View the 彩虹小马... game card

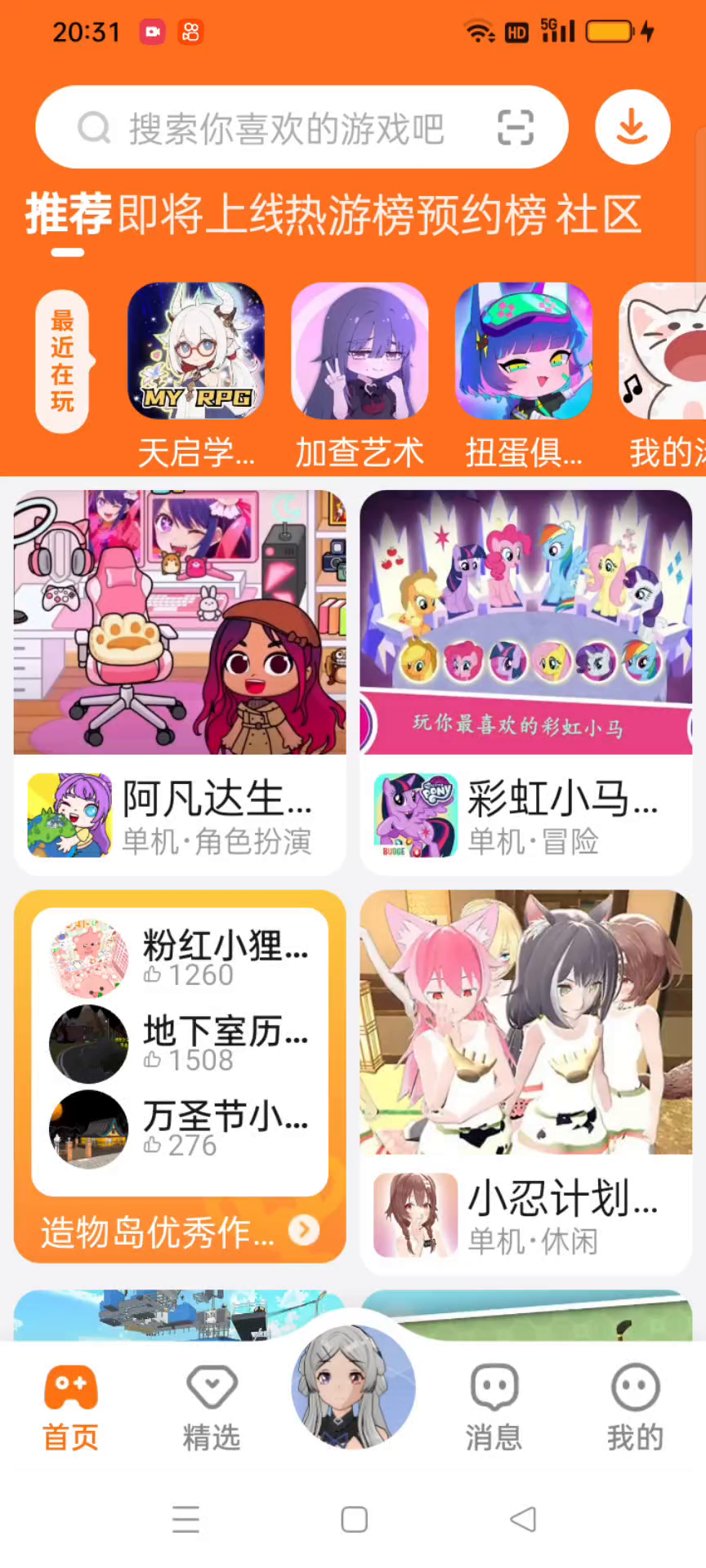click(526, 682)
